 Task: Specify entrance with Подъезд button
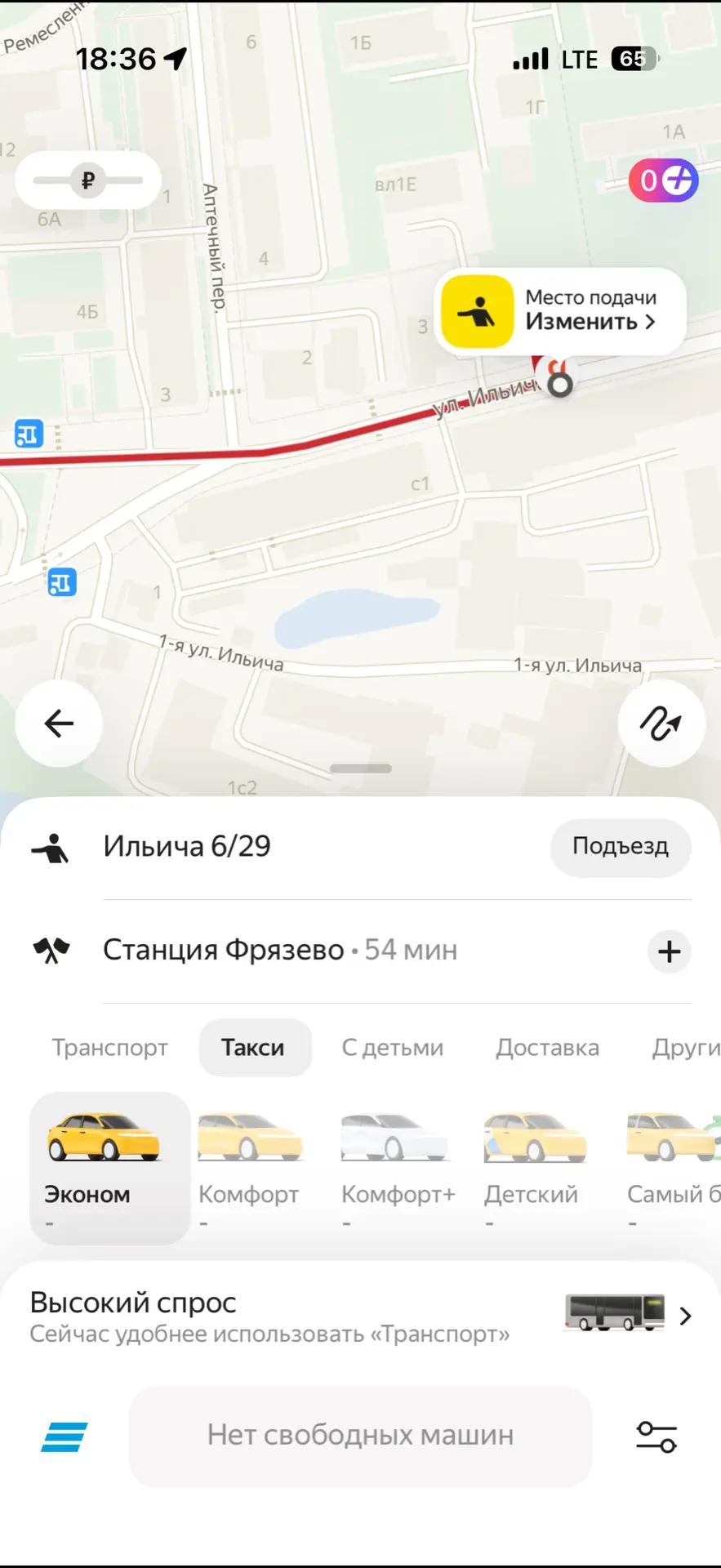[x=620, y=847]
